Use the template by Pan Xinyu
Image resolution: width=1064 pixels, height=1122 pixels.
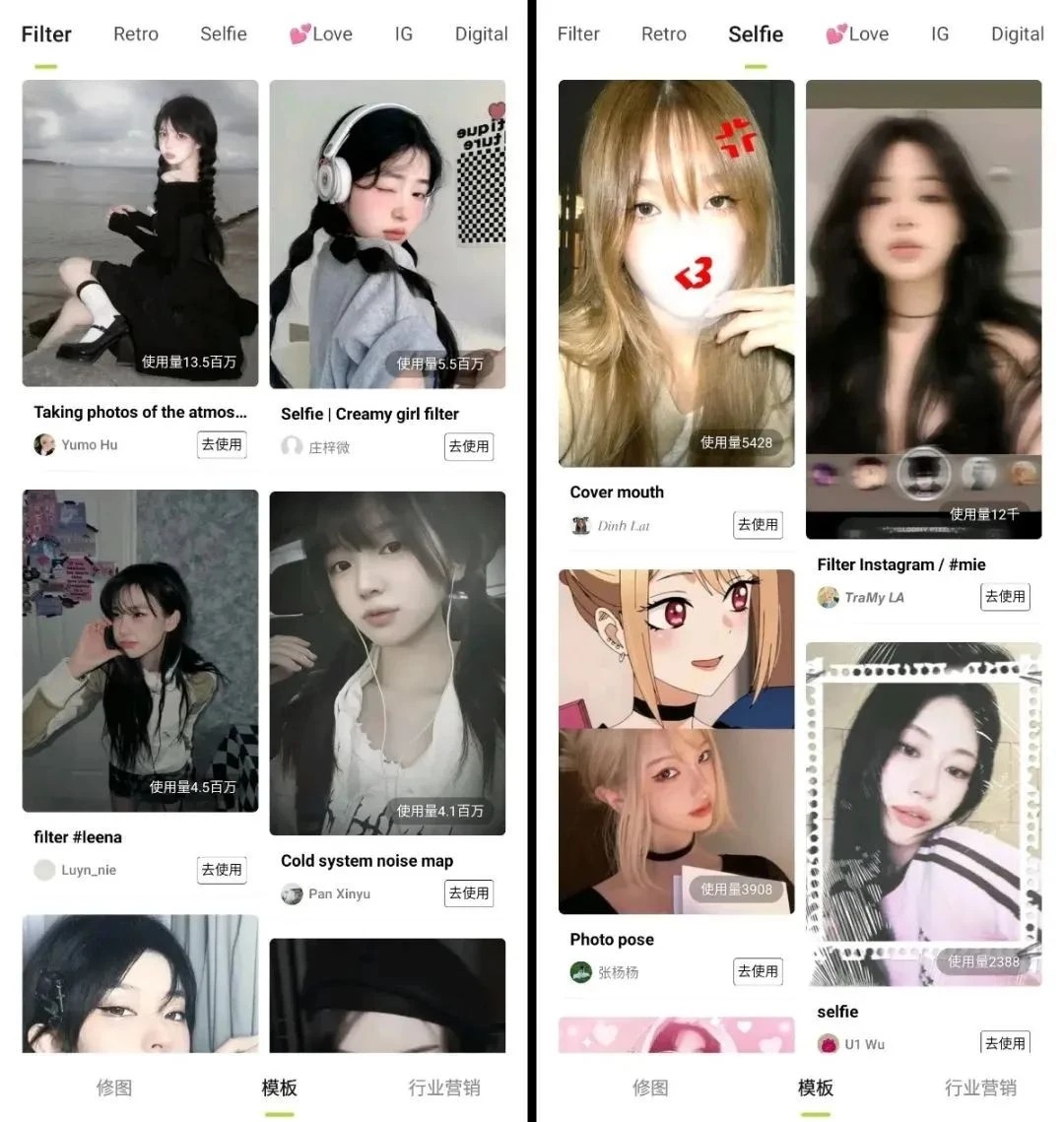469,893
